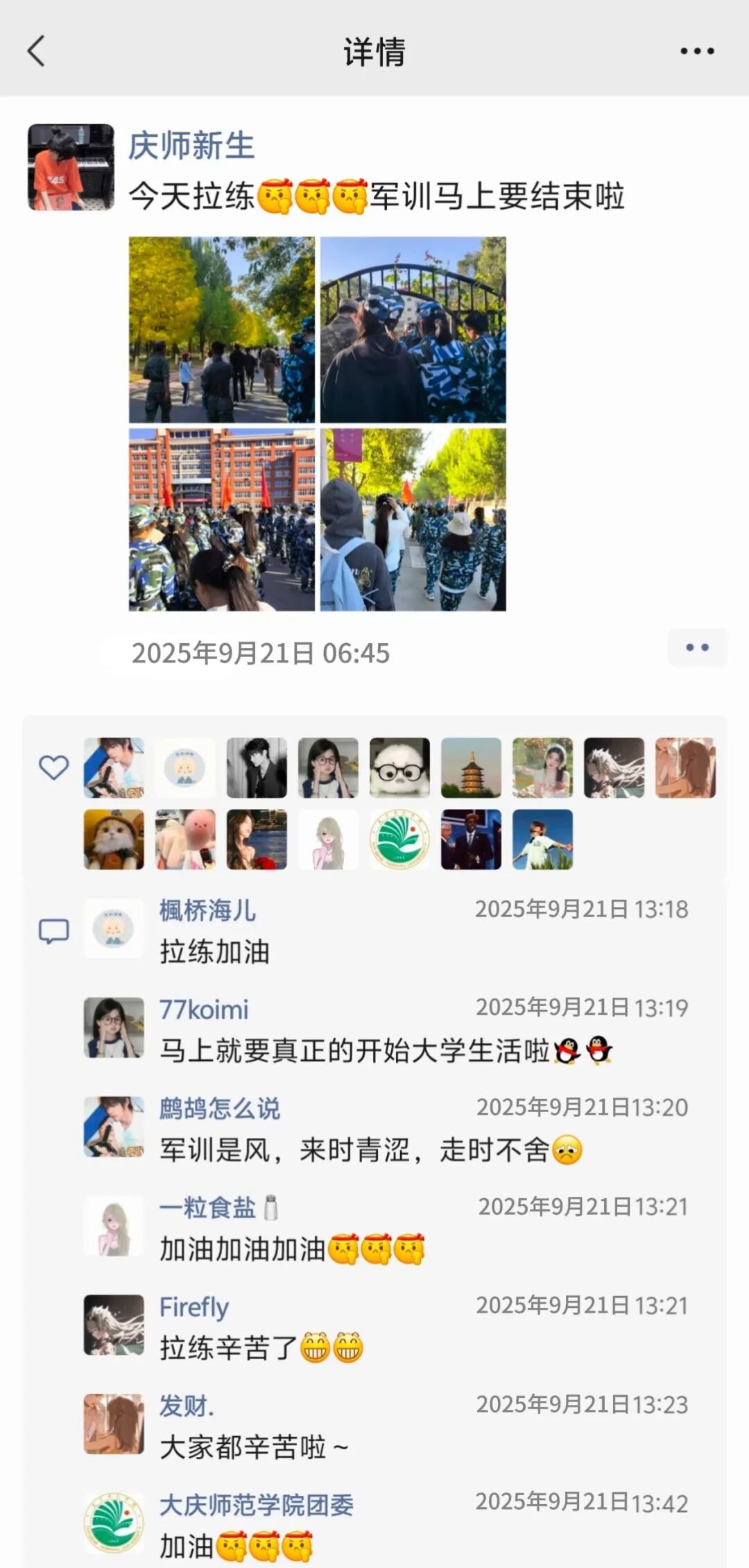View the photo of yellow autumn trees

[x=222, y=330]
